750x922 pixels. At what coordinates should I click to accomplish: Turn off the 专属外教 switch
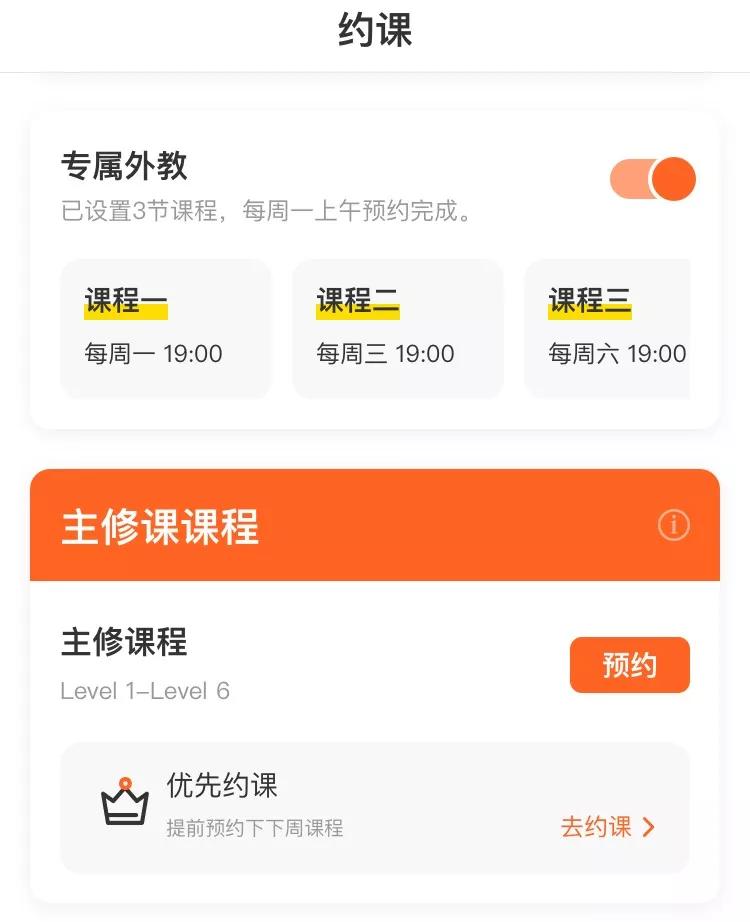tap(653, 180)
